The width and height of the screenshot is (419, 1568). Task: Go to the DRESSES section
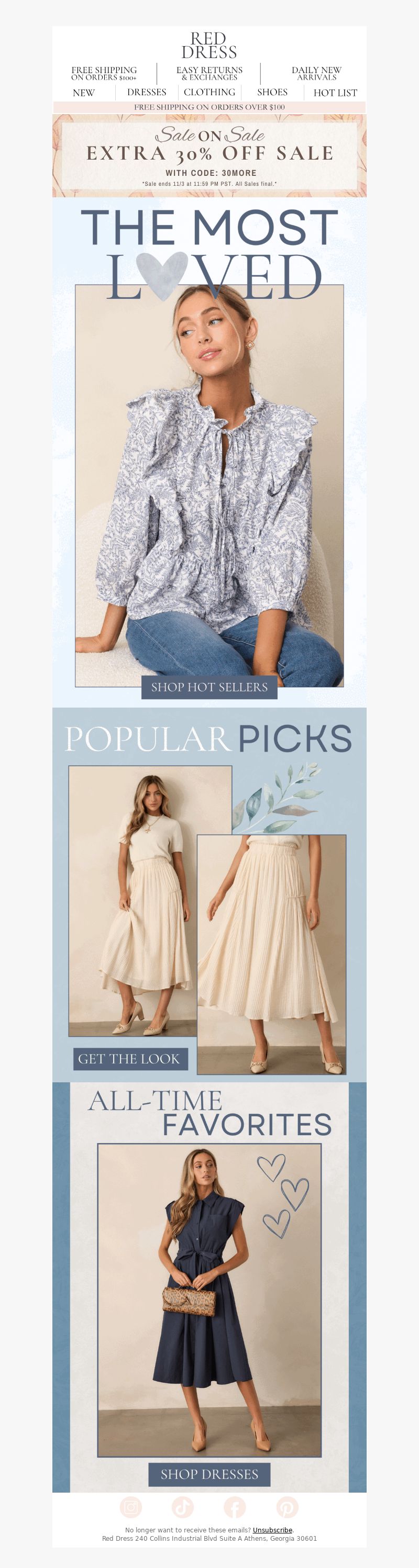pyautogui.click(x=147, y=92)
